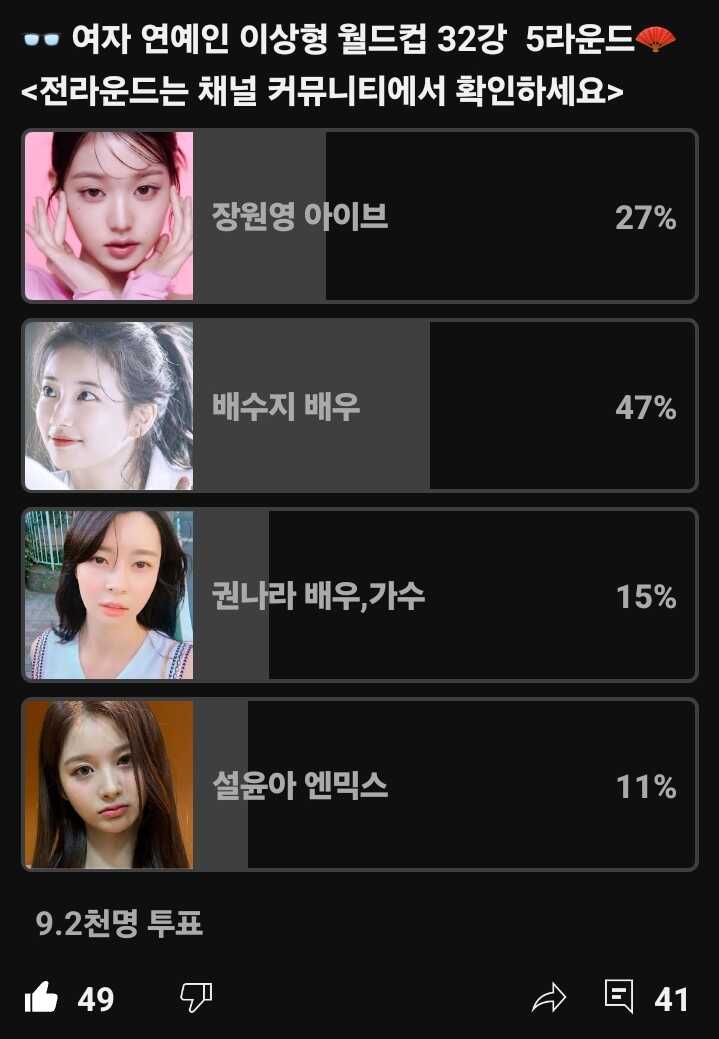The image size is (719, 1039).
Task: Like this community post
Action: tap(42, 997)
